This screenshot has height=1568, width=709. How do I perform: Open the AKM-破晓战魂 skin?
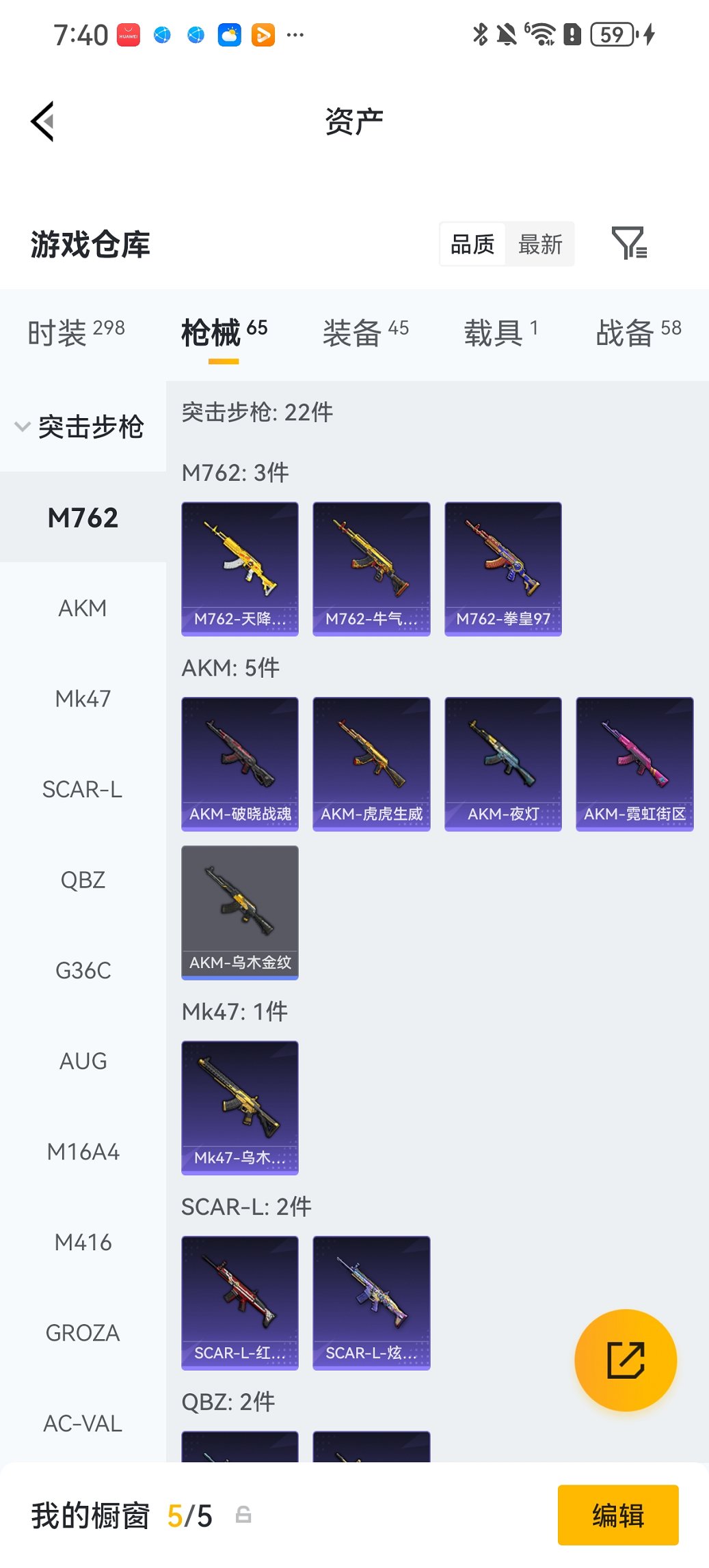point(240,764)
